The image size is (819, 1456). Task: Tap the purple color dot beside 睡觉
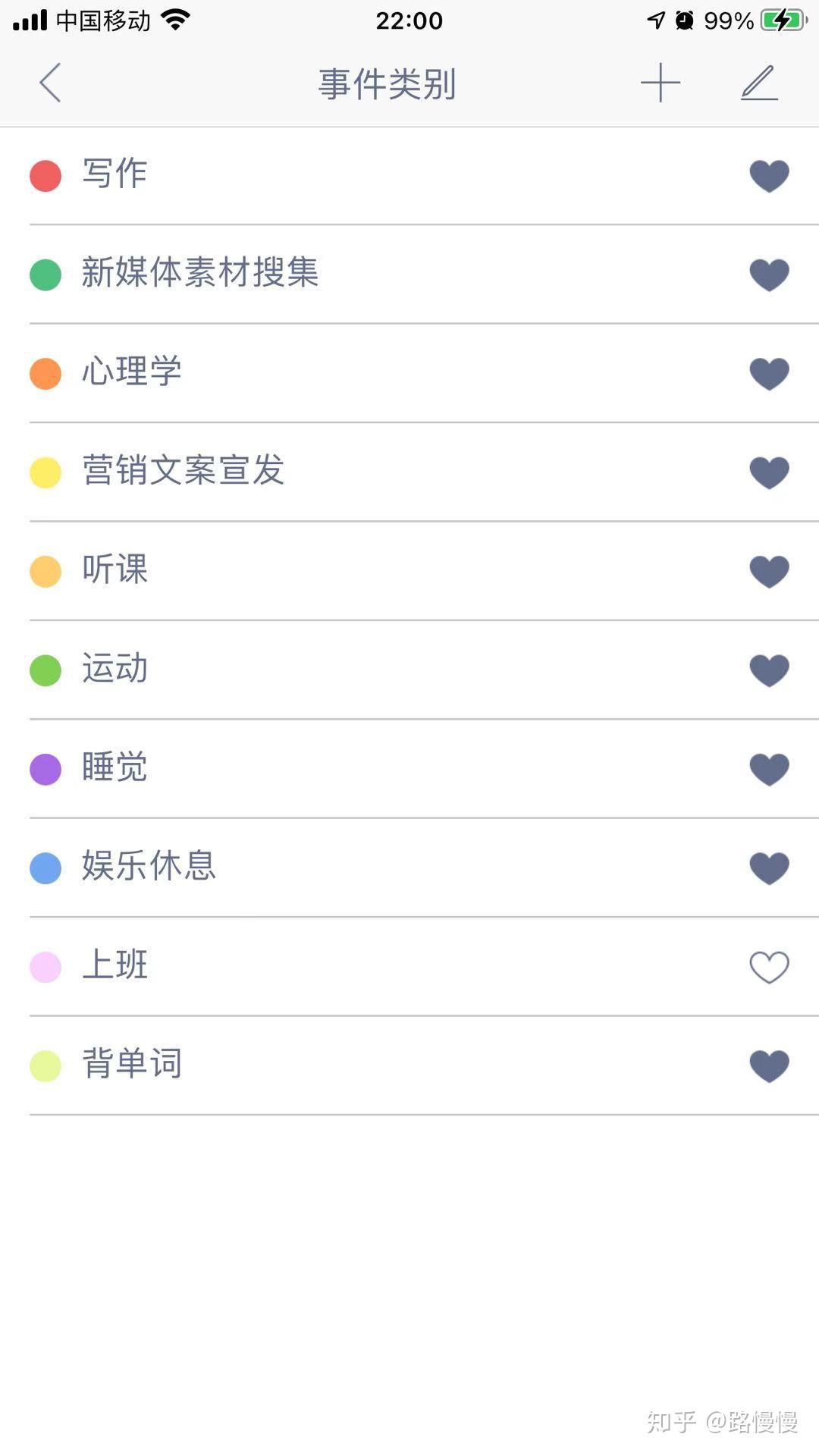[x=45, y=768]
